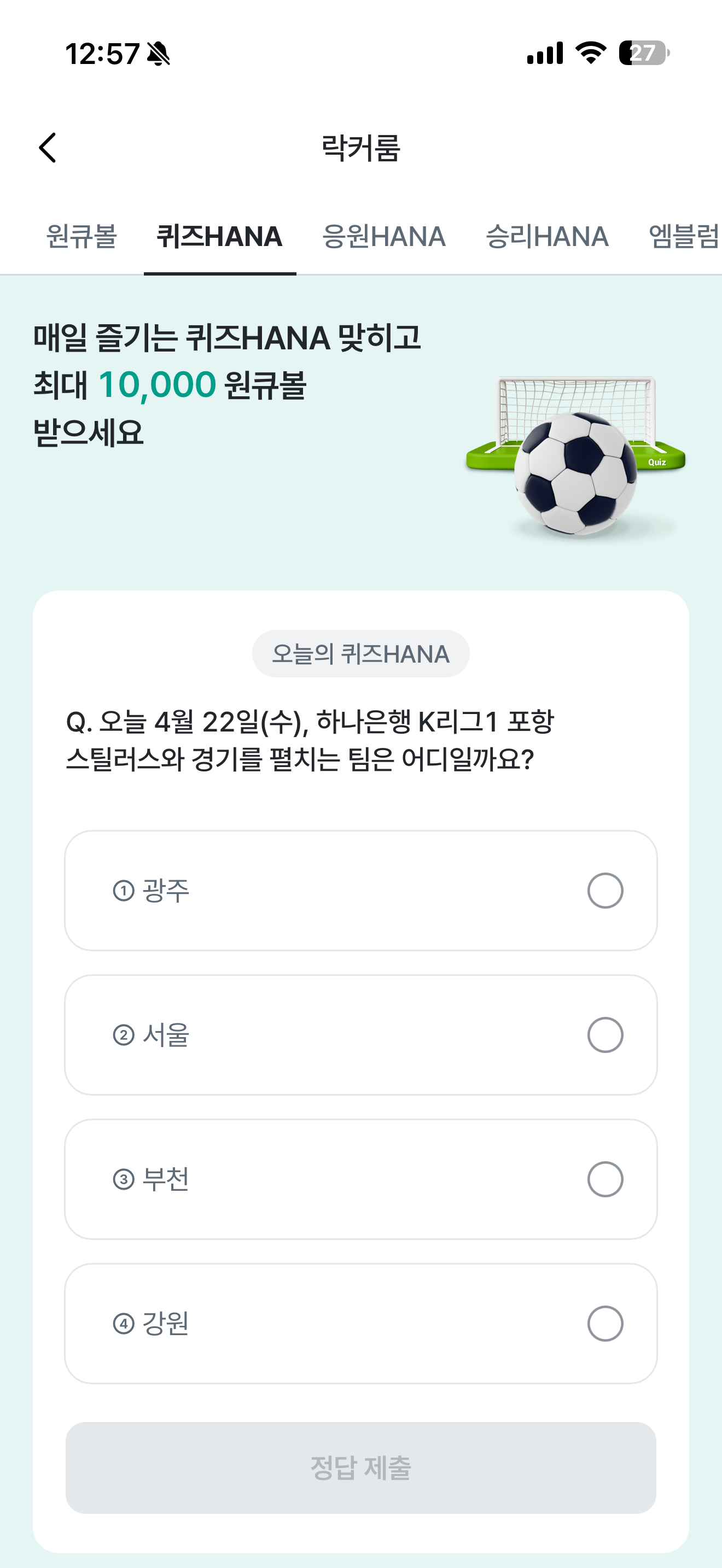Pick answer ③ 부천
The image size is (722, 1568).
[361, 1179]
